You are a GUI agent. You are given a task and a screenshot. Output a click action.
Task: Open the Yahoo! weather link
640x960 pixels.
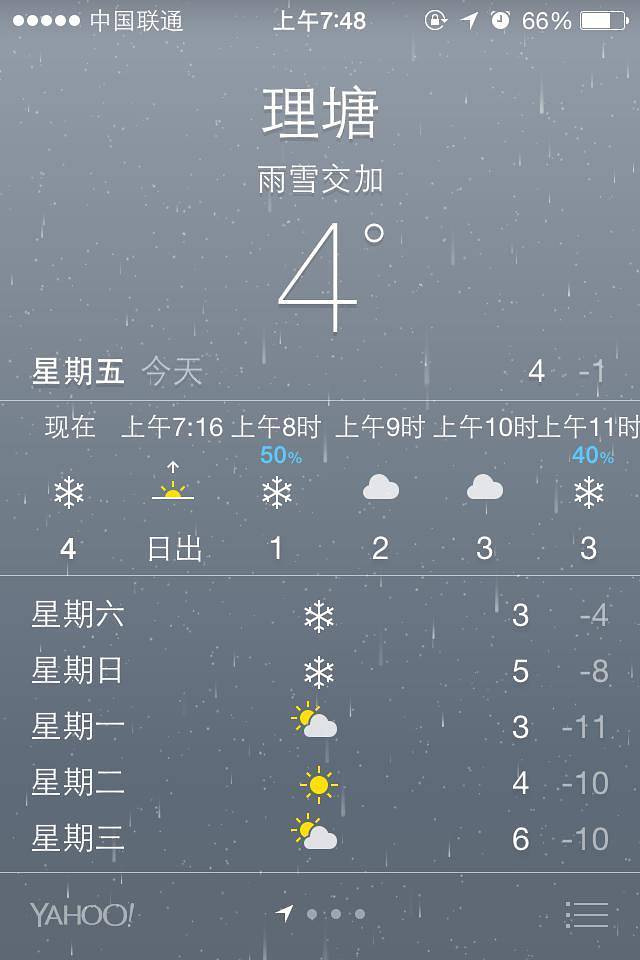(x=81, y=914)
